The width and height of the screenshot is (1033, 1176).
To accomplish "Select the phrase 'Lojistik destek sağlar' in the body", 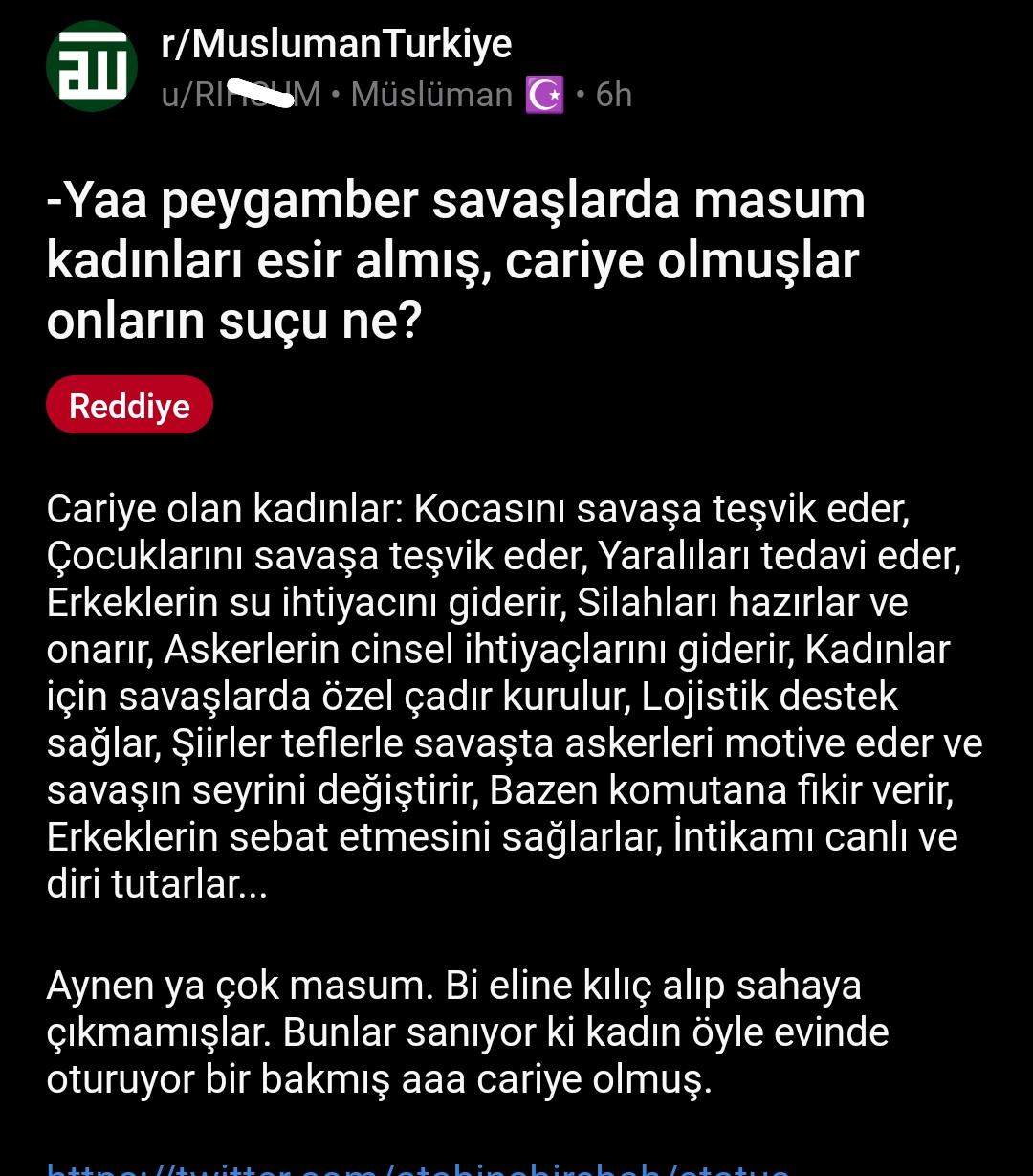I will click(765, 698).
